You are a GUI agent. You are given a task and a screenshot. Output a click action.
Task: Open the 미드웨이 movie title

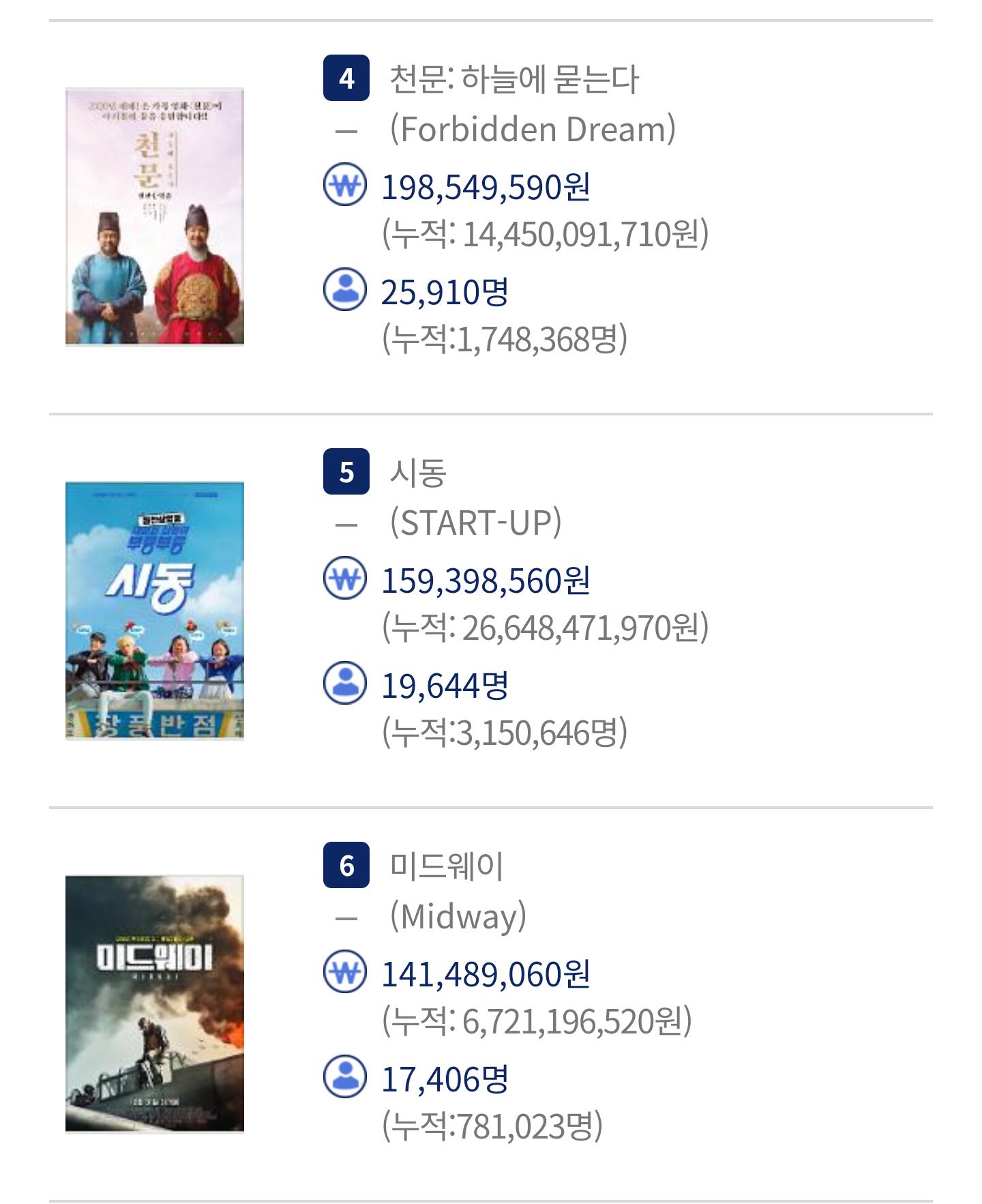click(446, 866)
